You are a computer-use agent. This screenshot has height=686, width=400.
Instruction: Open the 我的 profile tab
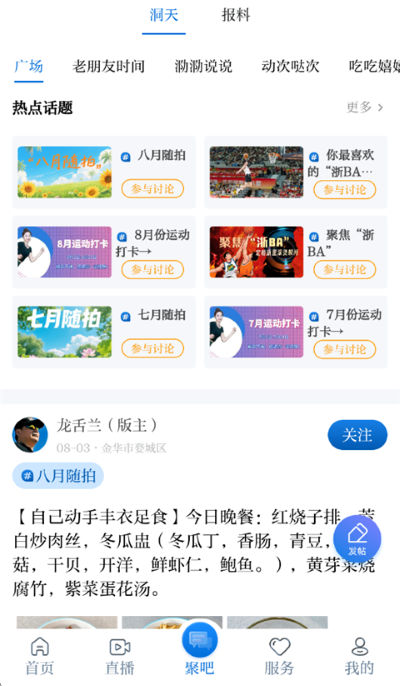(359, 656)
